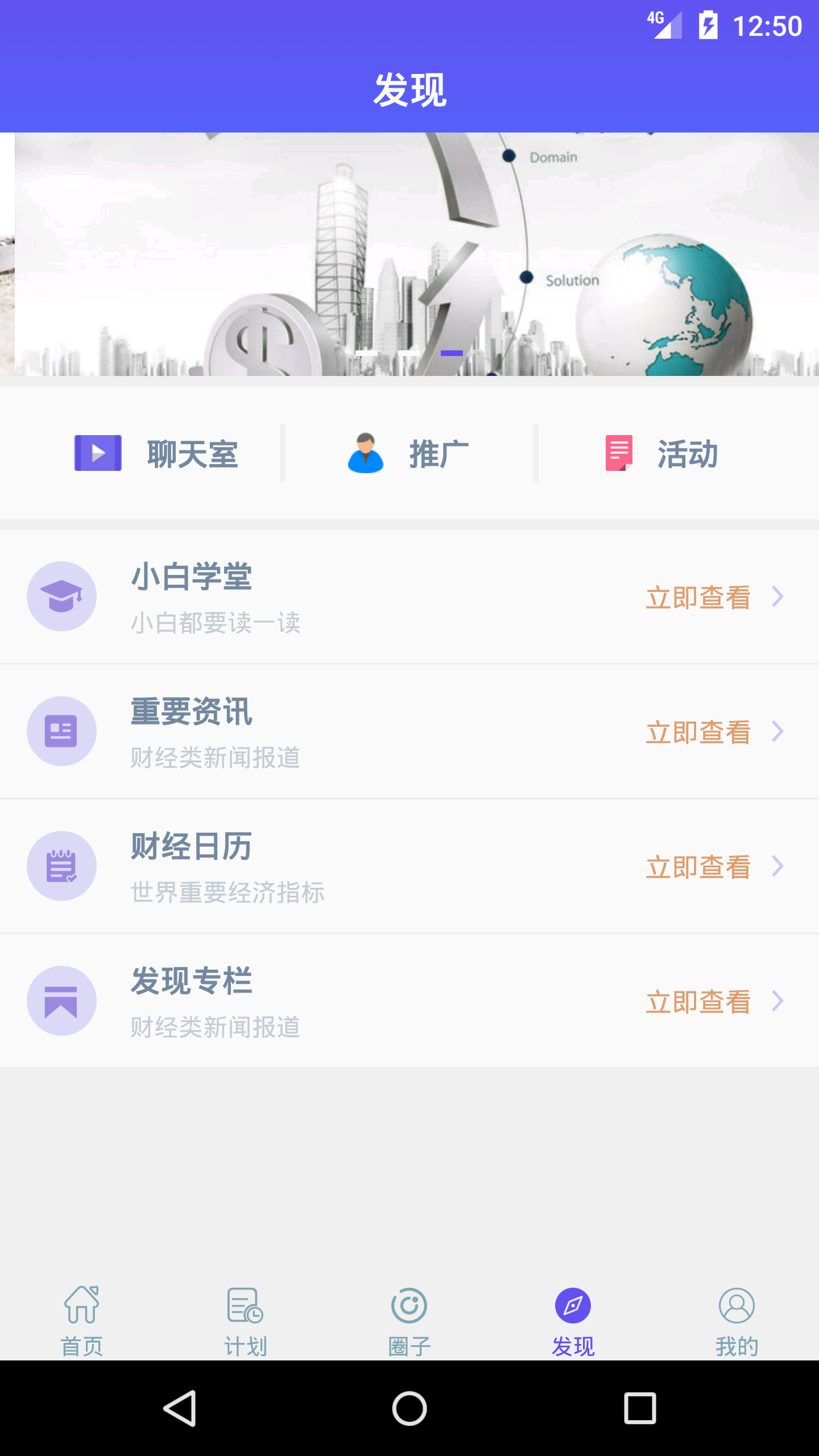Go to the system home screen

[x=409, y=1408]
